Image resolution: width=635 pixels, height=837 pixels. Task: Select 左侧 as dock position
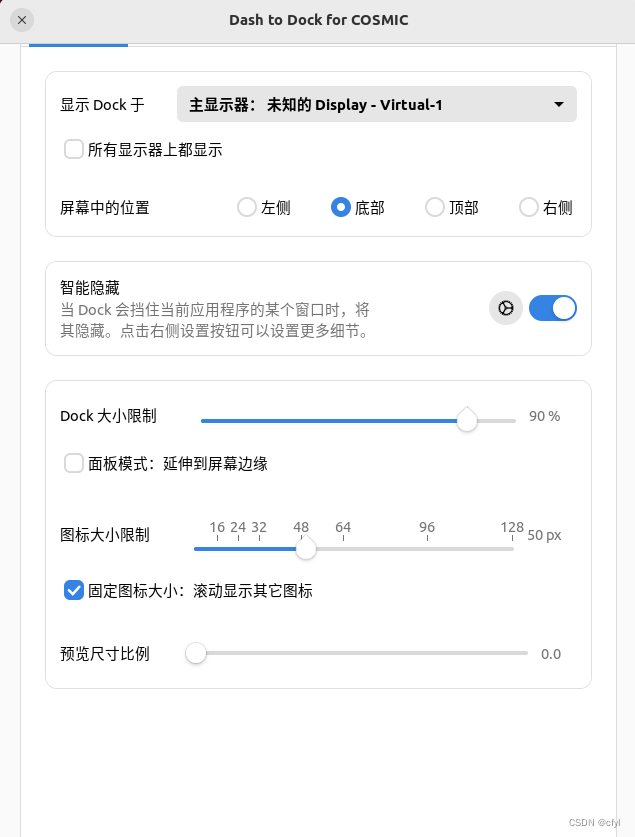(247, 208)
